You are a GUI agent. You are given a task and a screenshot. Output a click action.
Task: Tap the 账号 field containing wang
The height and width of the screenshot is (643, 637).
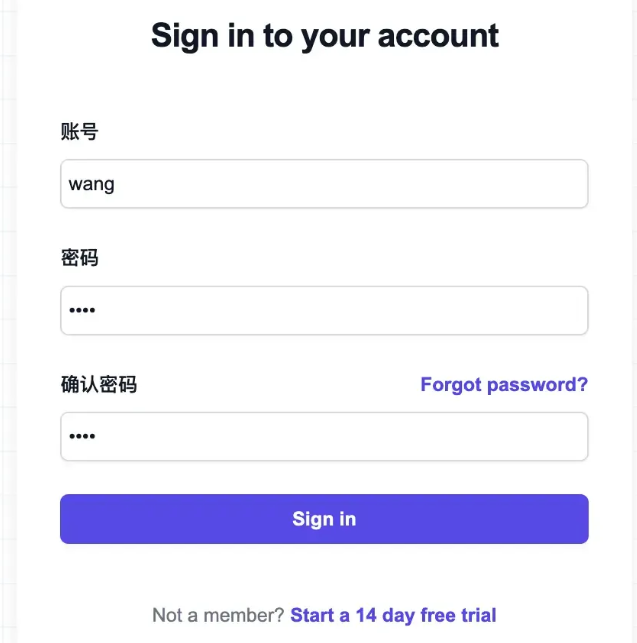324,184
